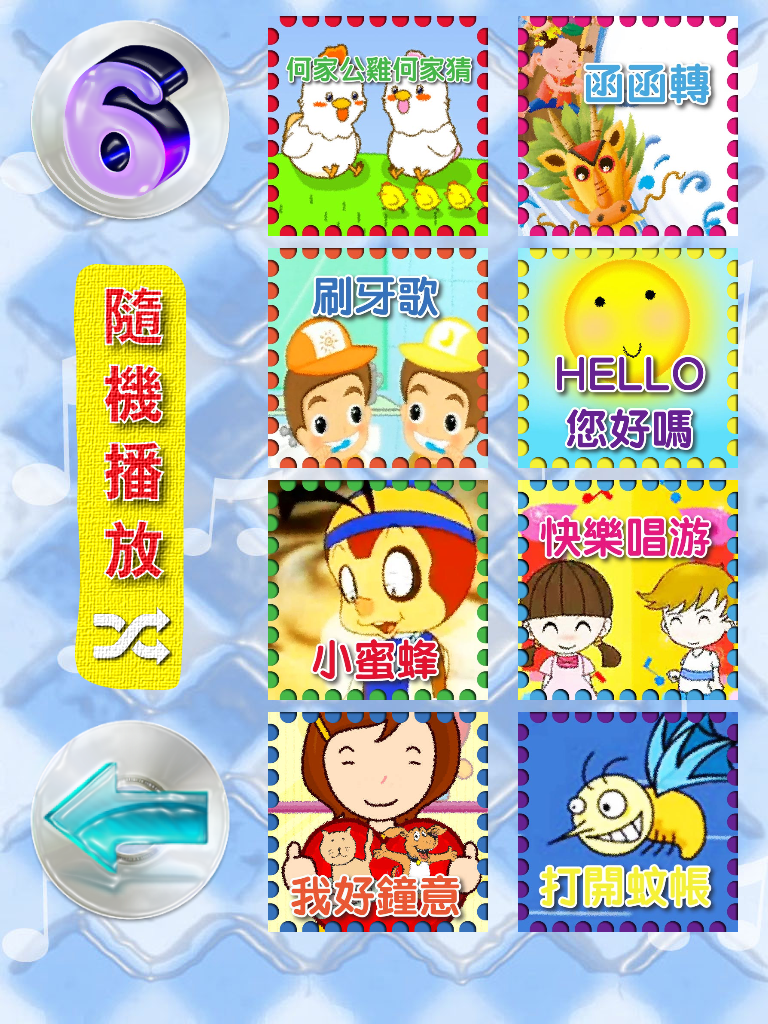Open the 快樂唱游 song
The image size is (768, 1024).
pyautogui.click(x=625, y=590)
